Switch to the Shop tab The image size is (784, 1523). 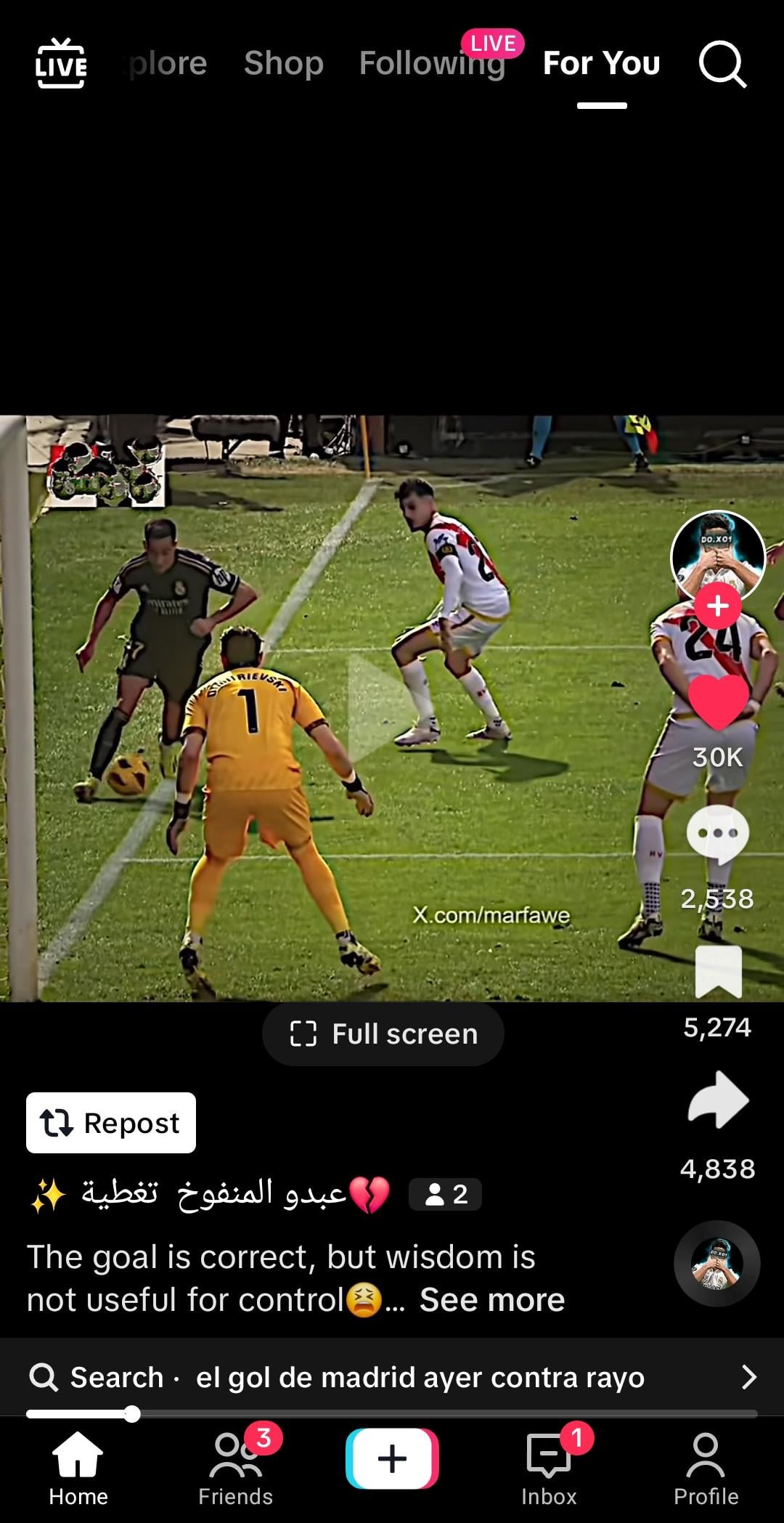(x=283, y=64)
